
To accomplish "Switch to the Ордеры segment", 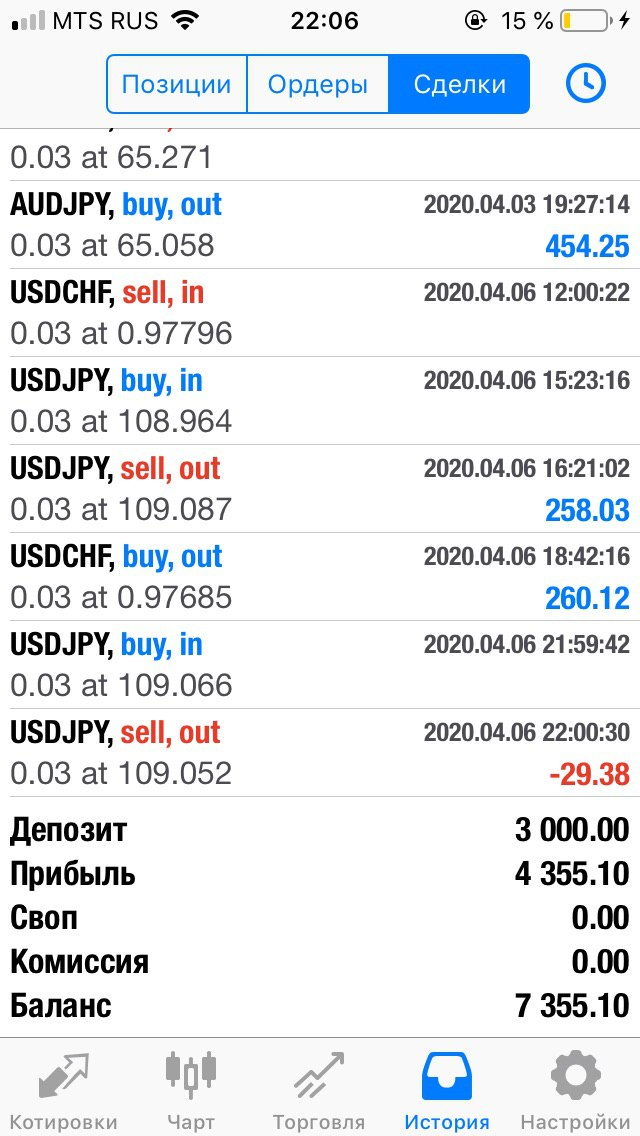I will 318,84.
